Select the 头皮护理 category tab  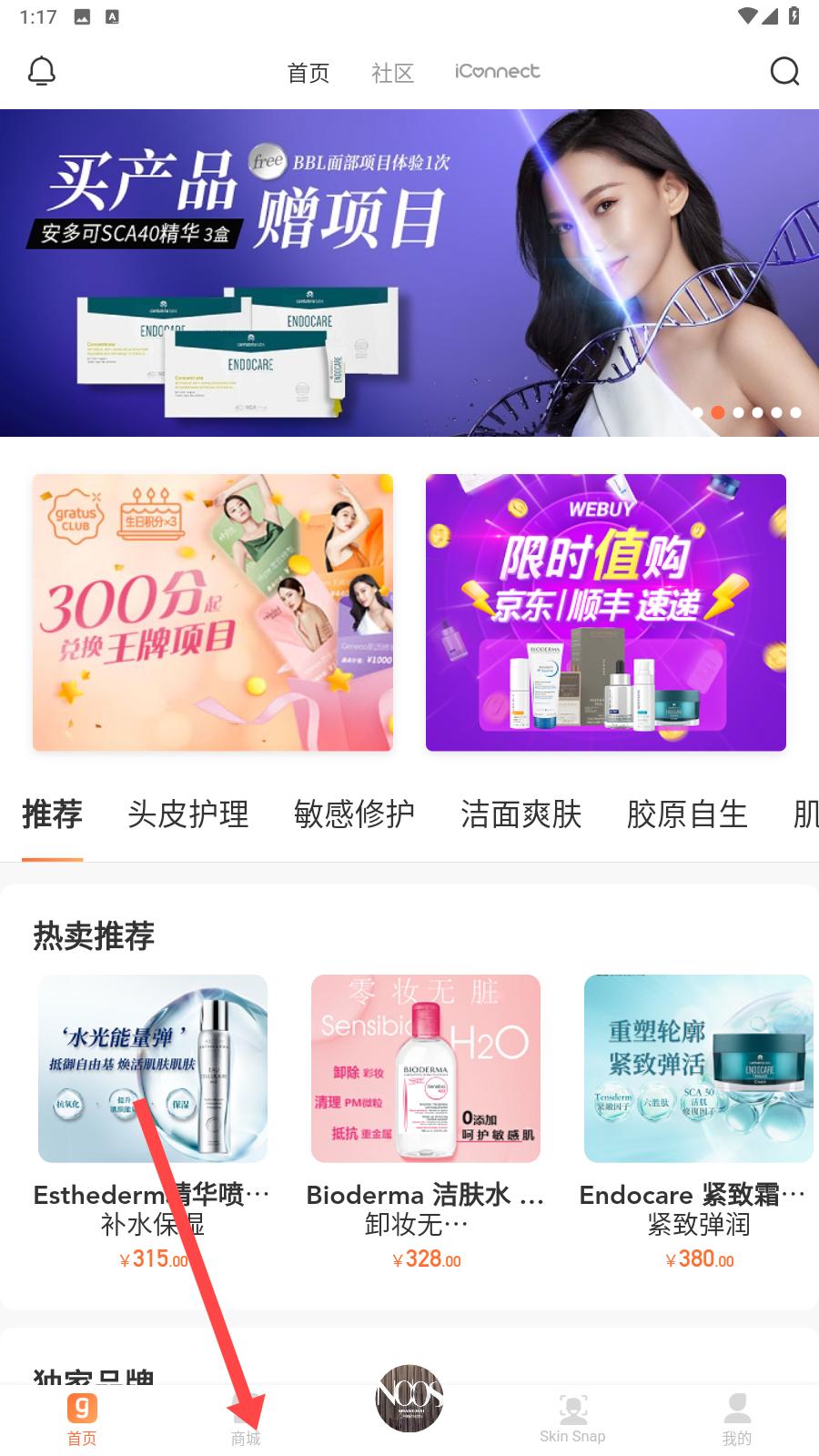[188, 814]
